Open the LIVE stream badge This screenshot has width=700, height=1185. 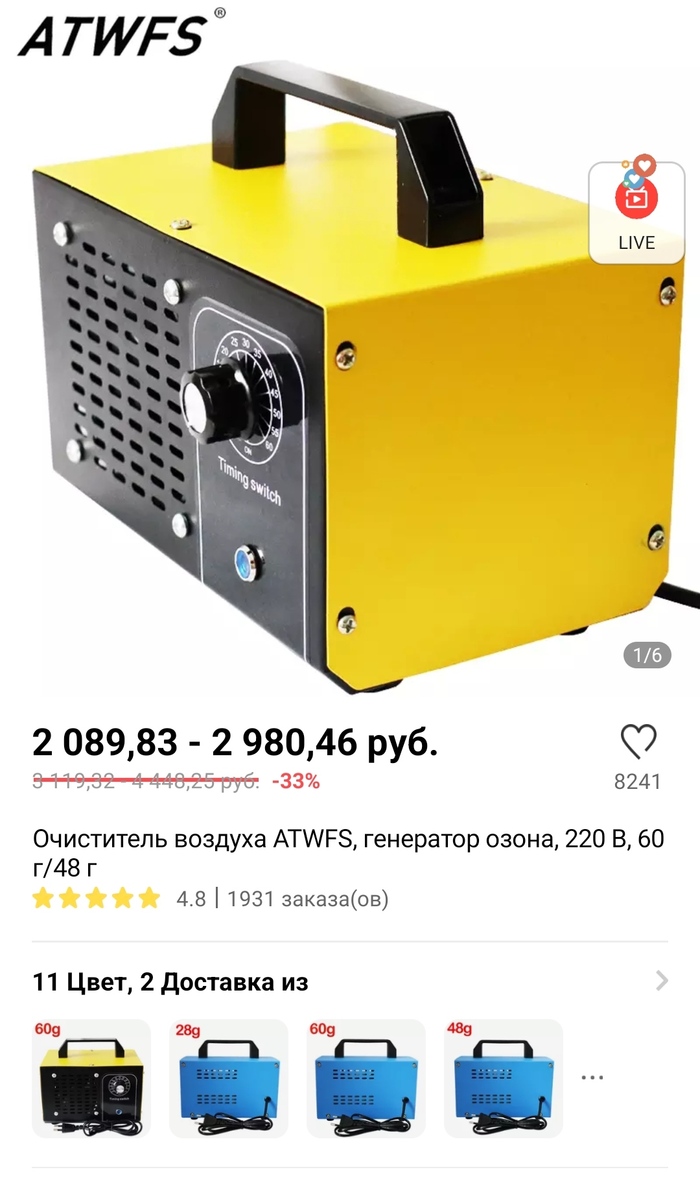(636, 212)
